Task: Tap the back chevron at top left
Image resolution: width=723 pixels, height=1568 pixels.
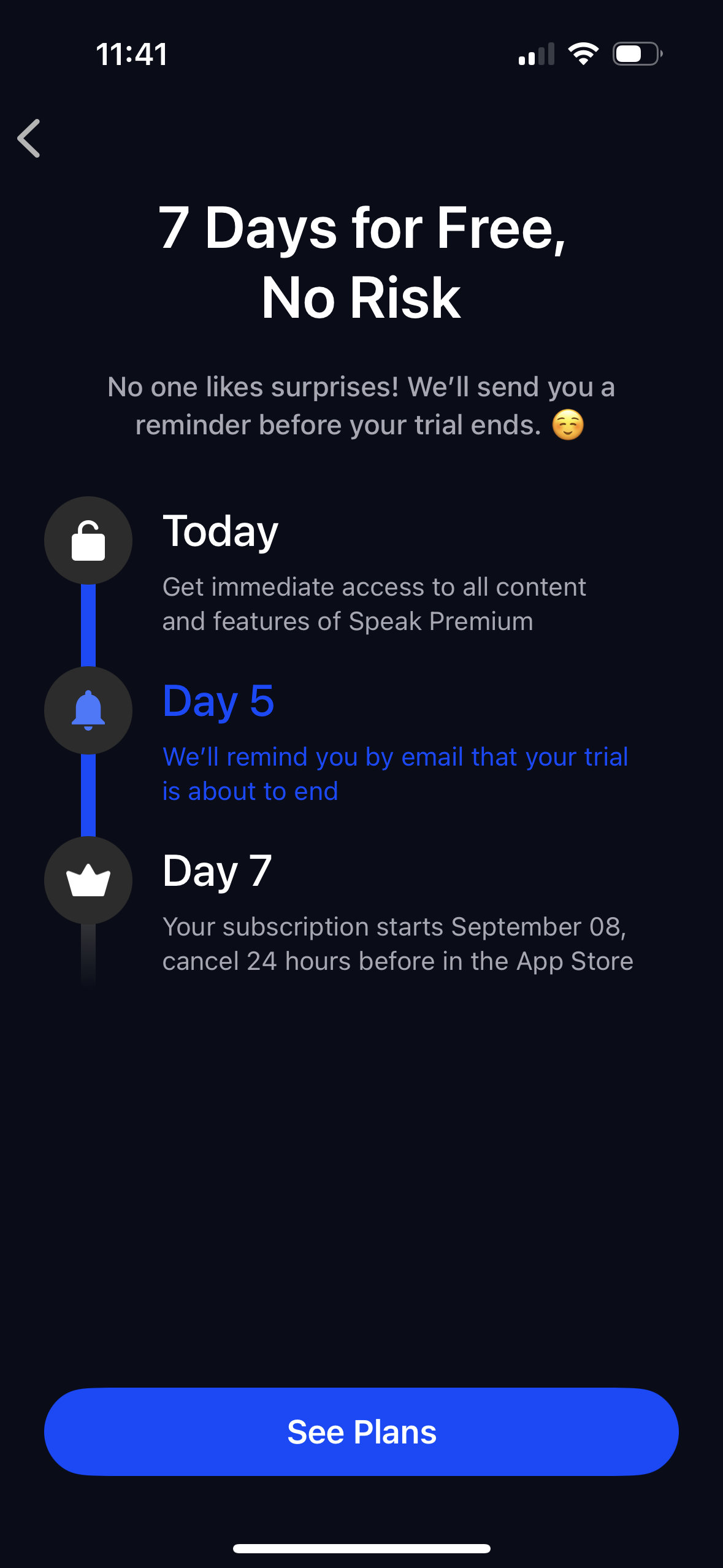Action: [29, 139]
